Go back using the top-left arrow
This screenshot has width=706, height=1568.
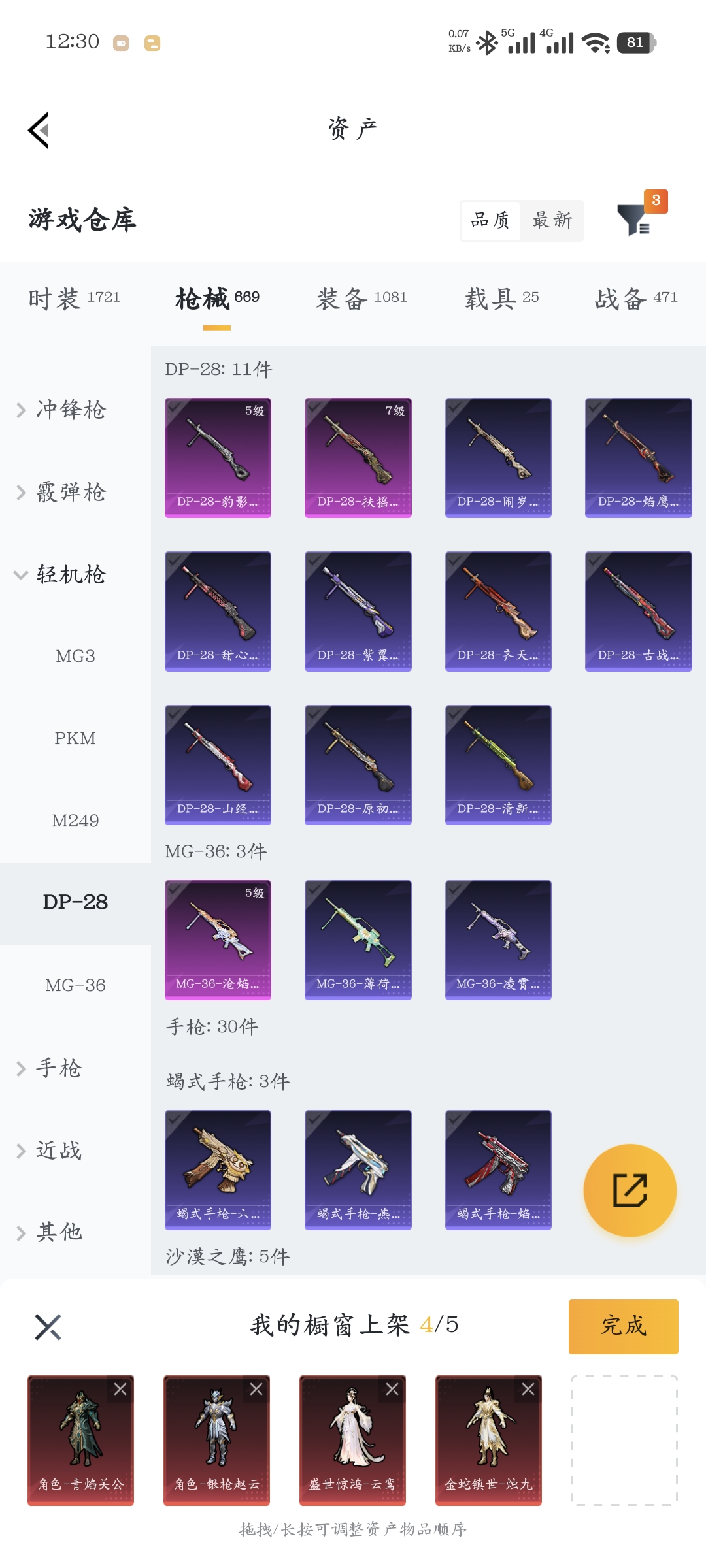pyautogui.click(x=39, y=130)
